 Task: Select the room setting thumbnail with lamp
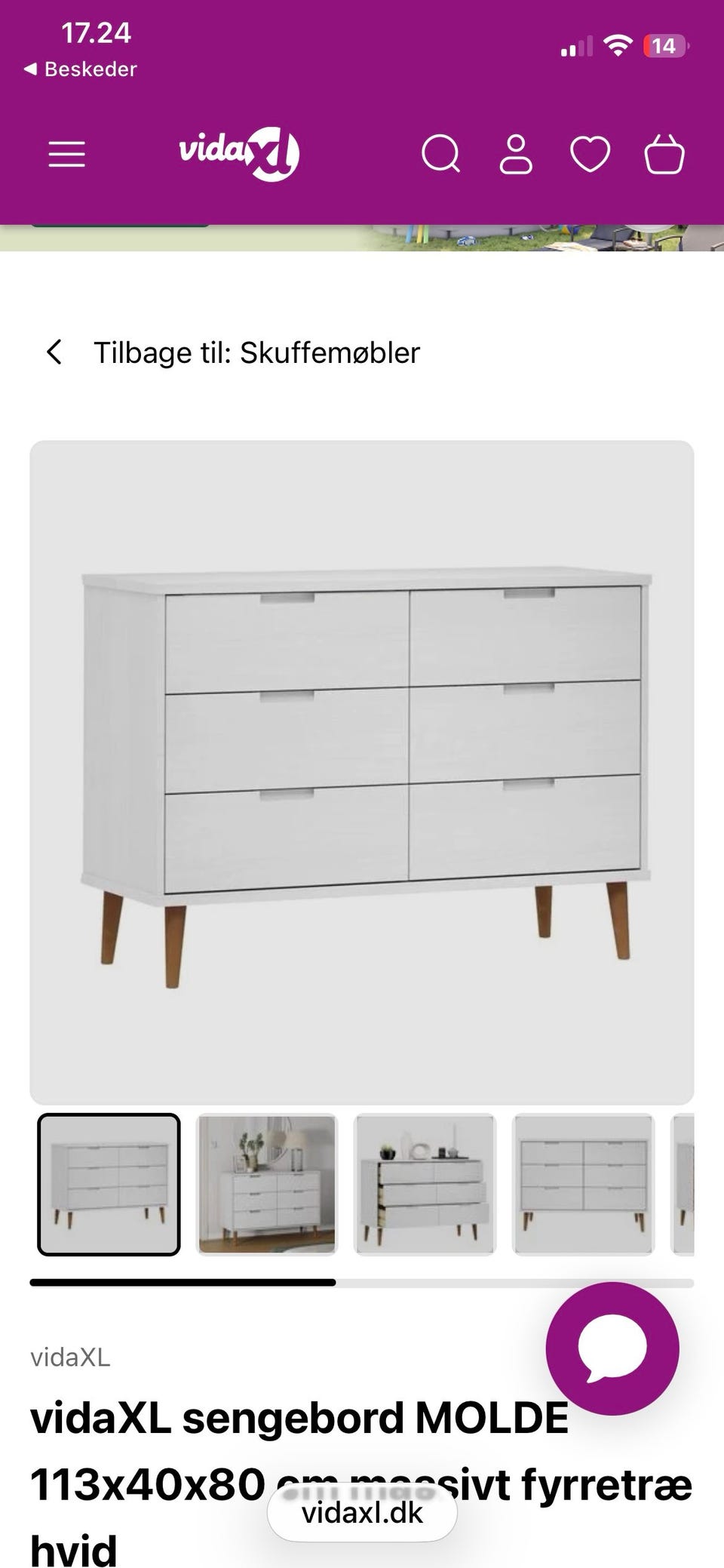[x=267, y=1185]
